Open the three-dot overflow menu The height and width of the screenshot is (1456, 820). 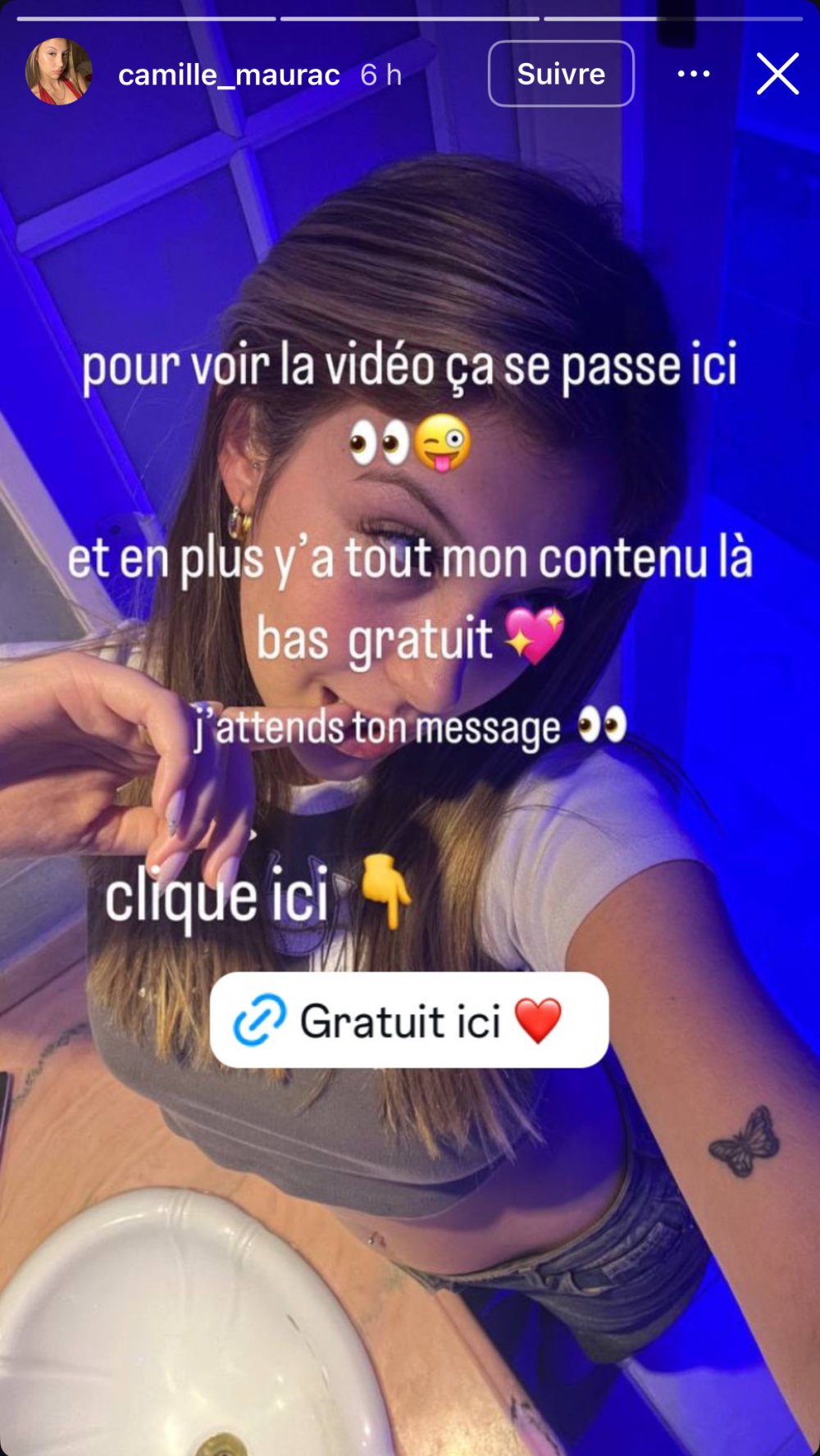[x=694, y=74]
